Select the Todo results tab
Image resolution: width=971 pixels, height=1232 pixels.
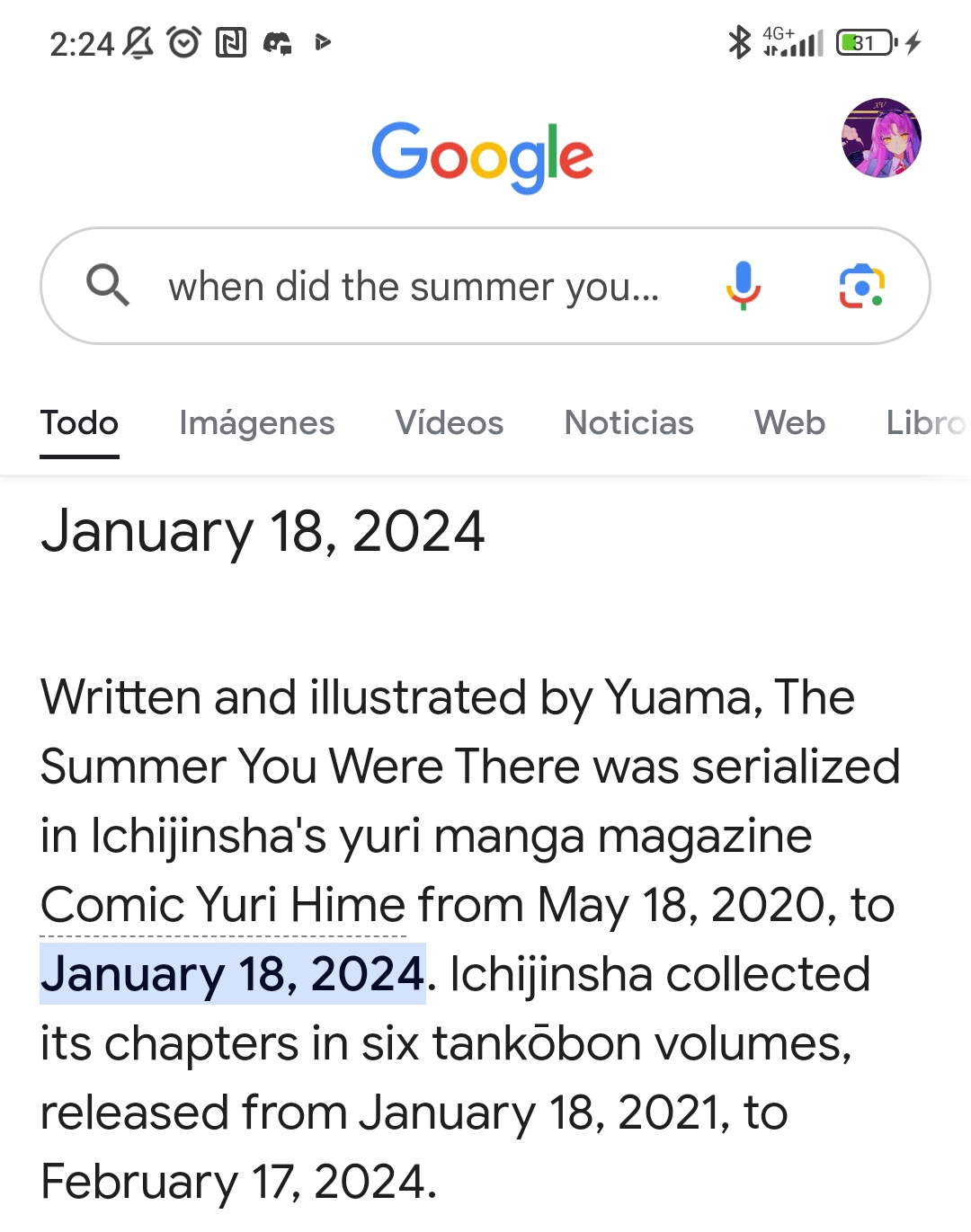click(79, 422)
